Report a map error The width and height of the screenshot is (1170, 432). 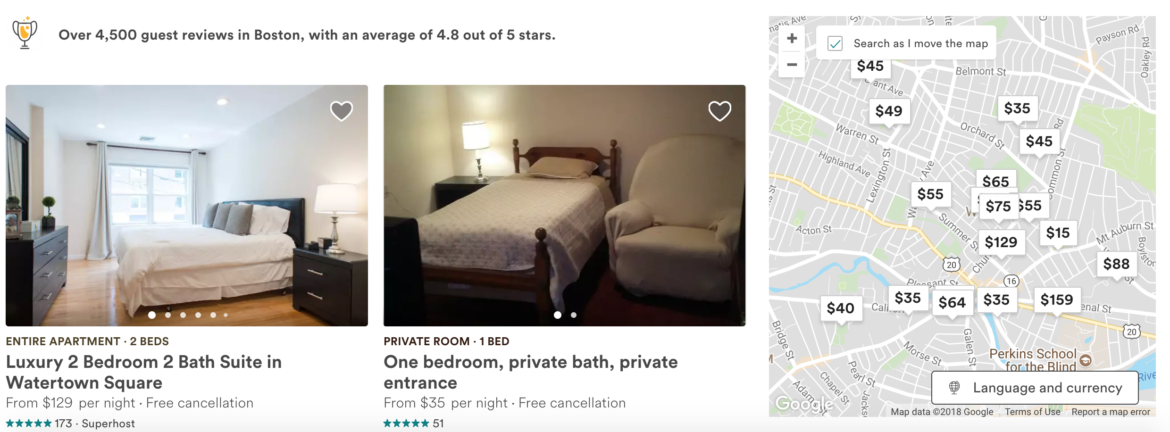1110,412
